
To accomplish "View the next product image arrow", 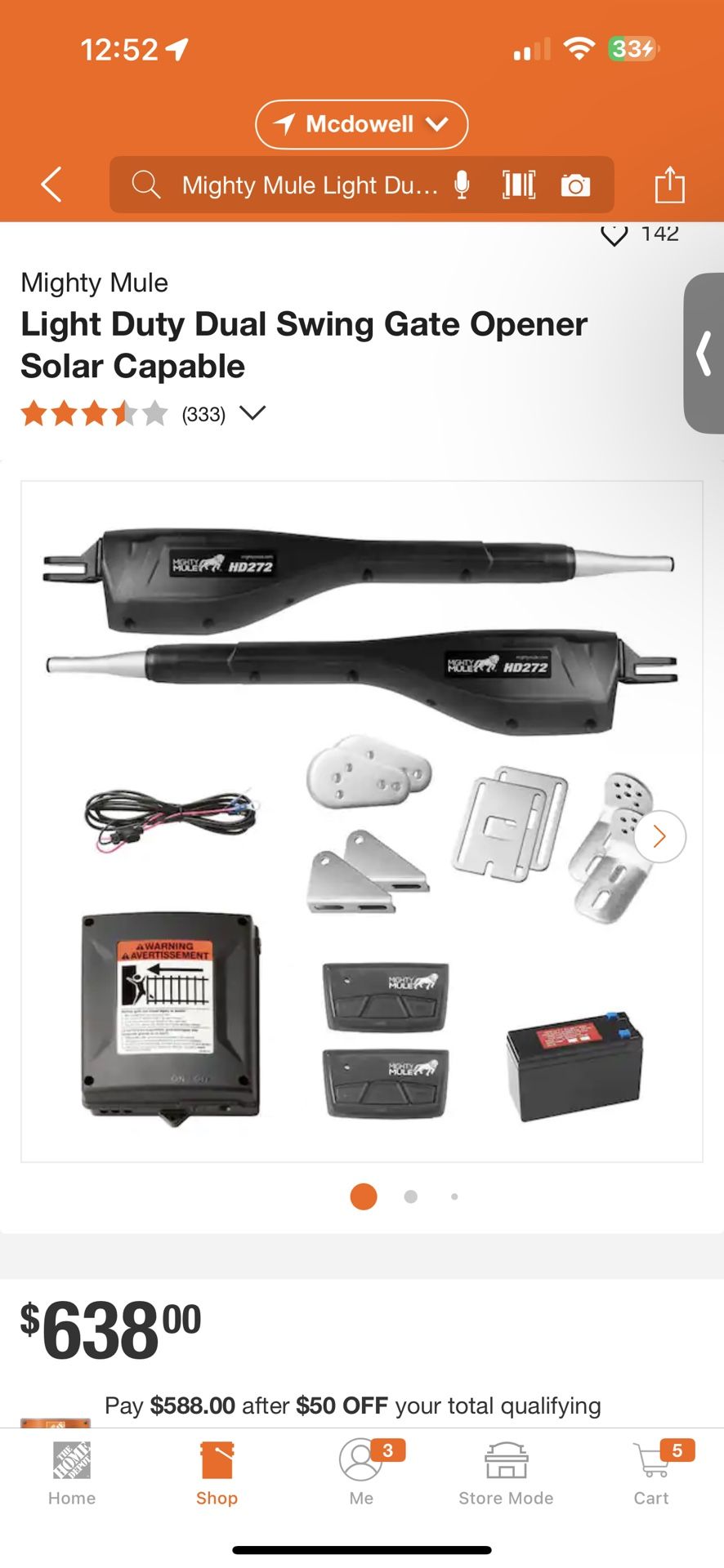I will pyautogui.click(x=659, y=835).
